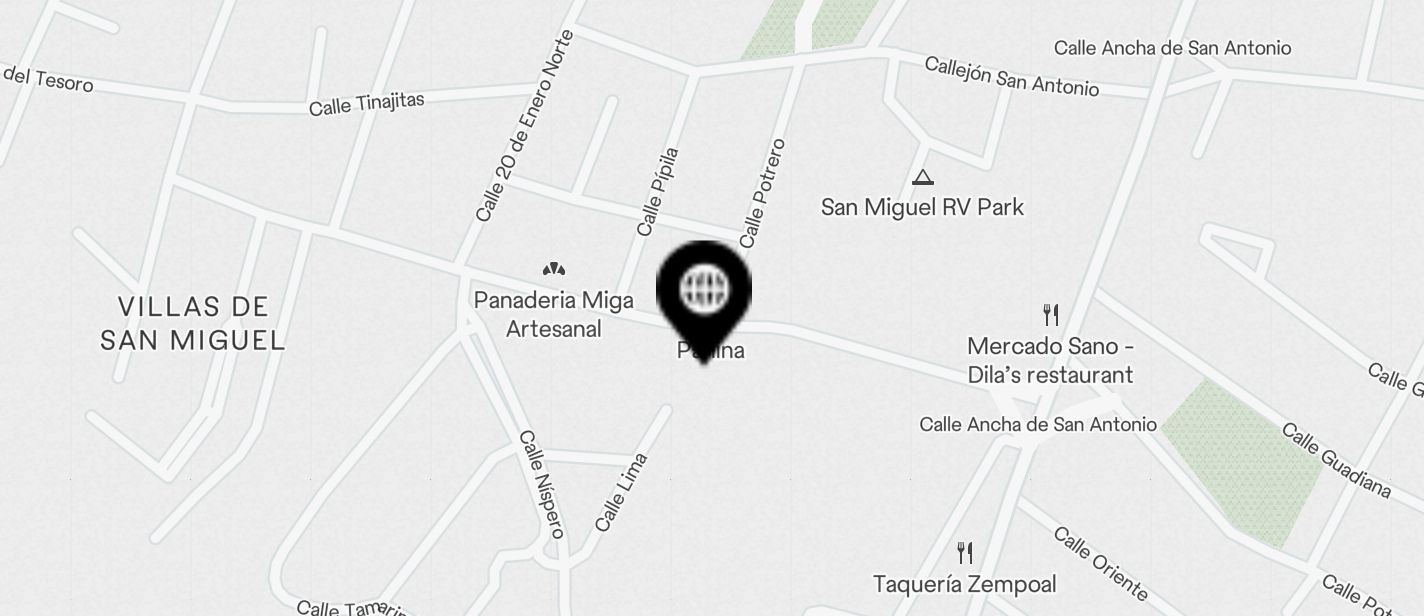Viewport: 1424px width, 616px height.
Task: Select the San Miguel RV Park marker
Action: (922, 179)
